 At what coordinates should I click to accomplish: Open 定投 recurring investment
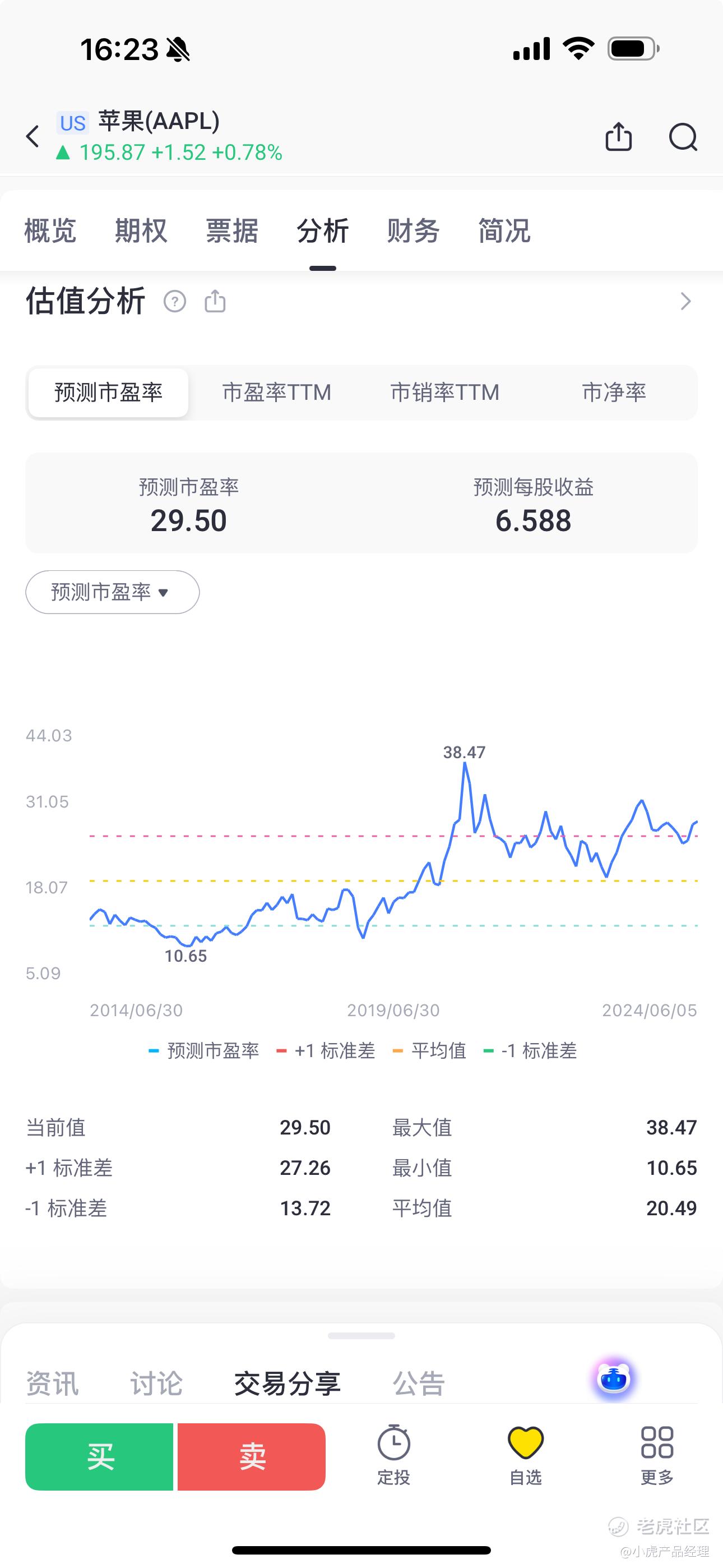pyautogui.click(x=394, y=1455)
